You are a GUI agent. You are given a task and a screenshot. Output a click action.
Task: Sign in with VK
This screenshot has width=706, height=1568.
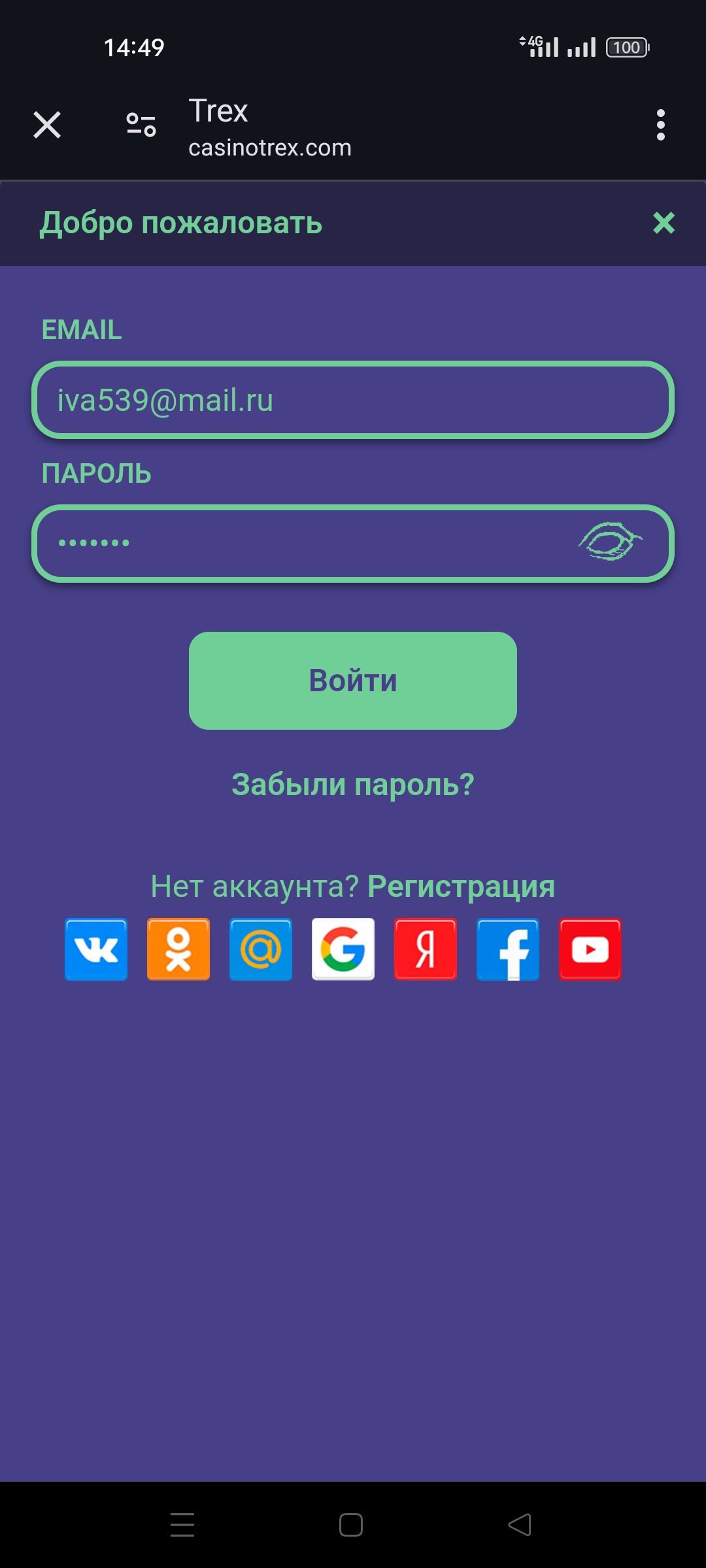pos(96,949)
